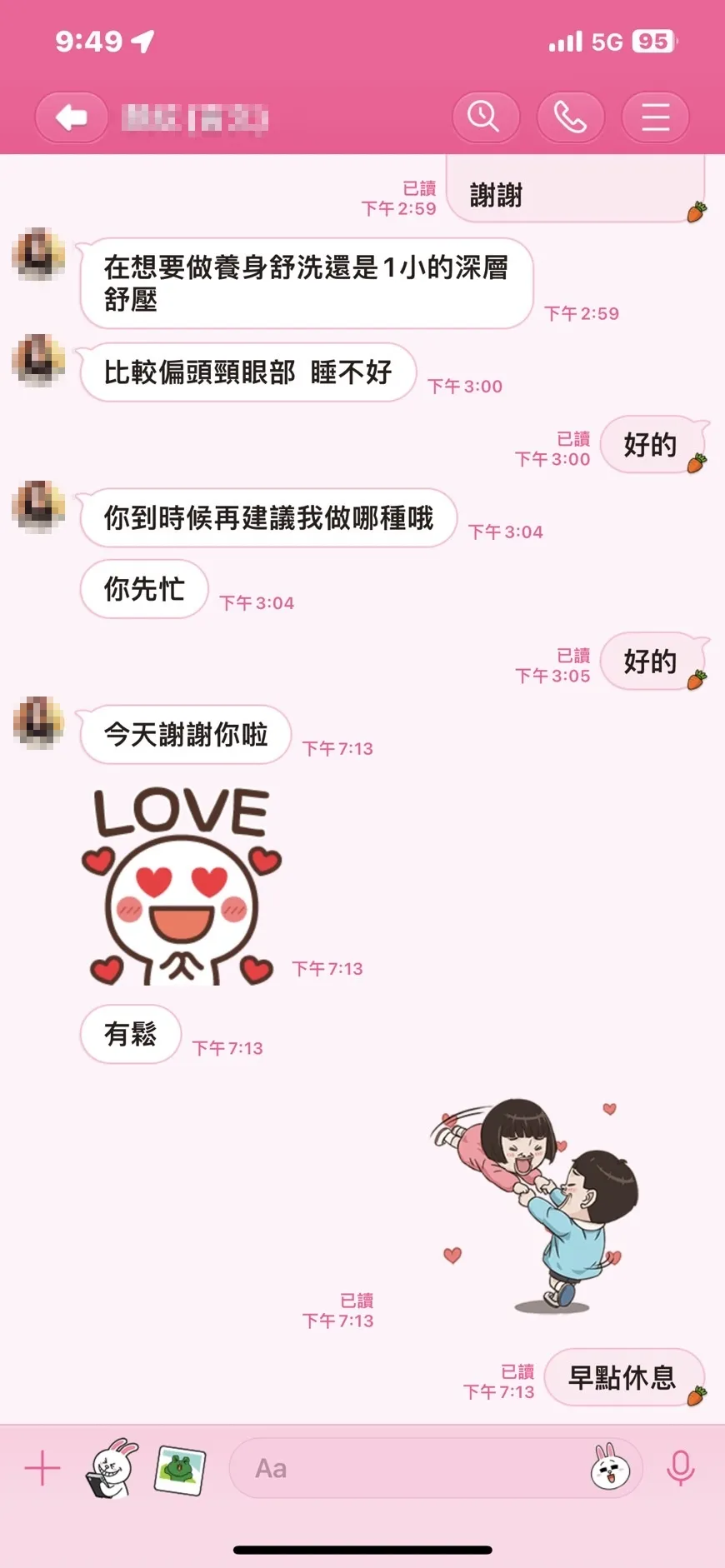Open the photo gallery picker
The width and height of the screenshot is (725, 1568).
pyautogui.click(x=180, y=1470)
